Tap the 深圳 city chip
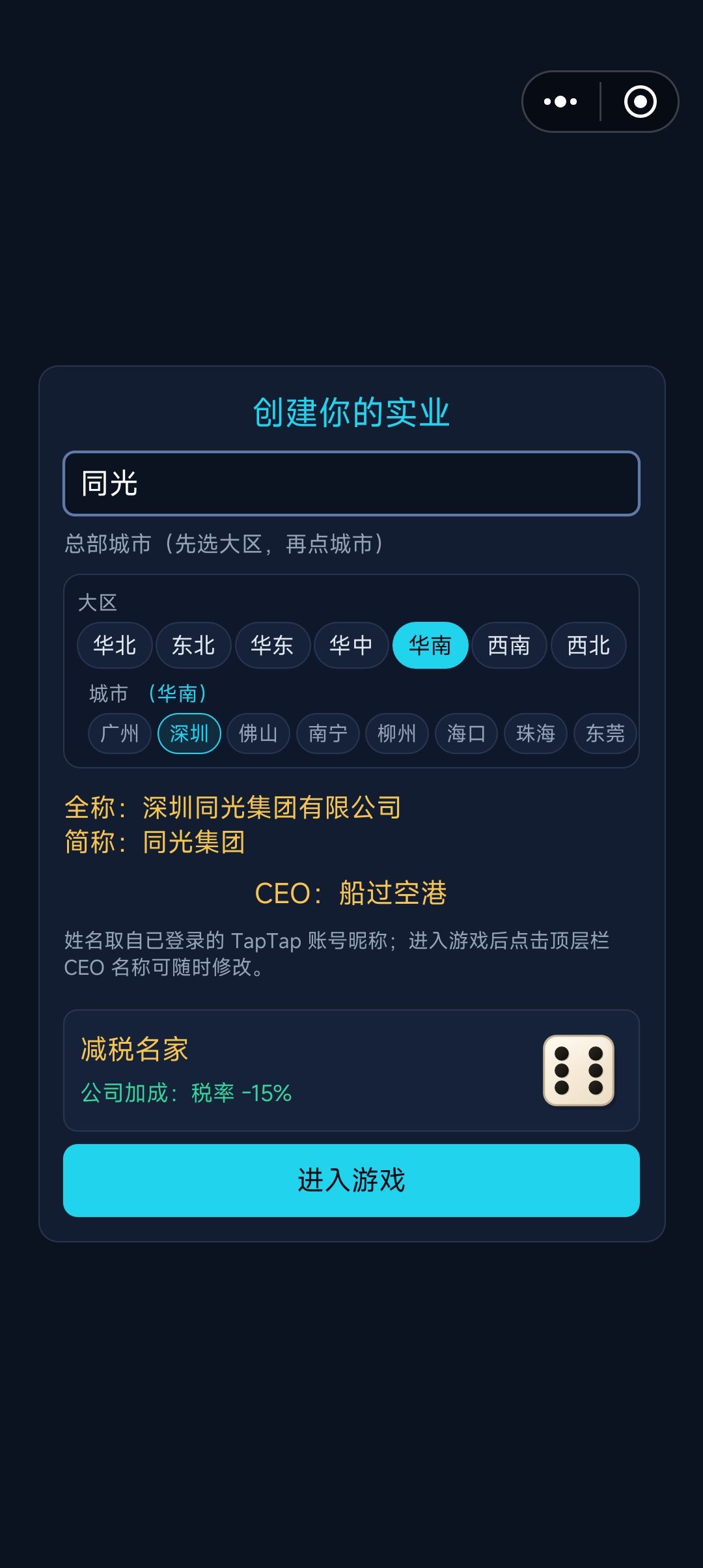Image resolution: width=703 pixels, height=1568 pixels. [189, 734]
